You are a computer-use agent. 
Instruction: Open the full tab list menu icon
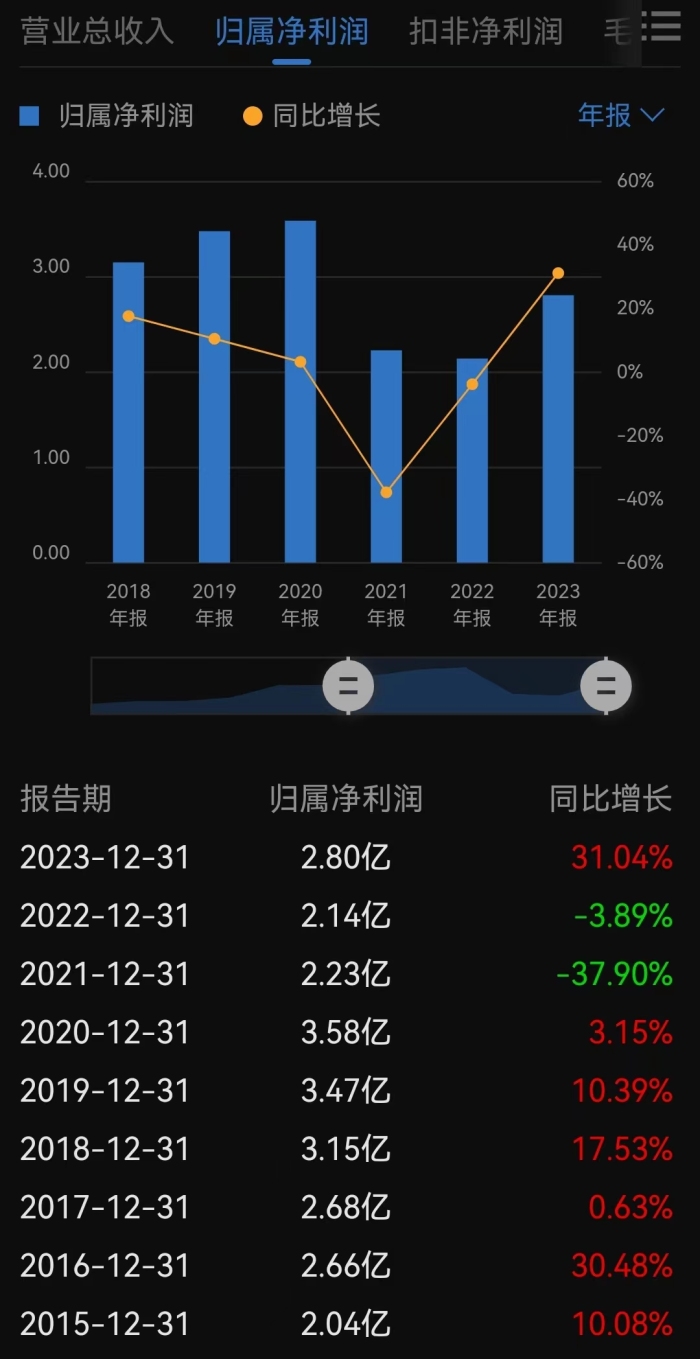coord(661,26)
